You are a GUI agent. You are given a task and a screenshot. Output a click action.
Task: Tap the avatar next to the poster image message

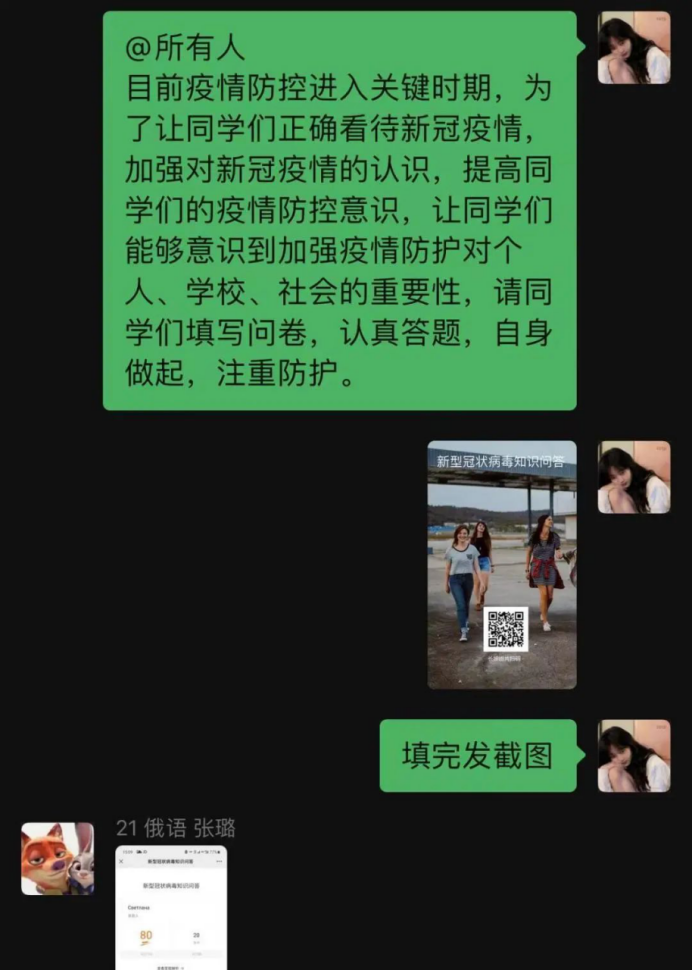[633, 477]
